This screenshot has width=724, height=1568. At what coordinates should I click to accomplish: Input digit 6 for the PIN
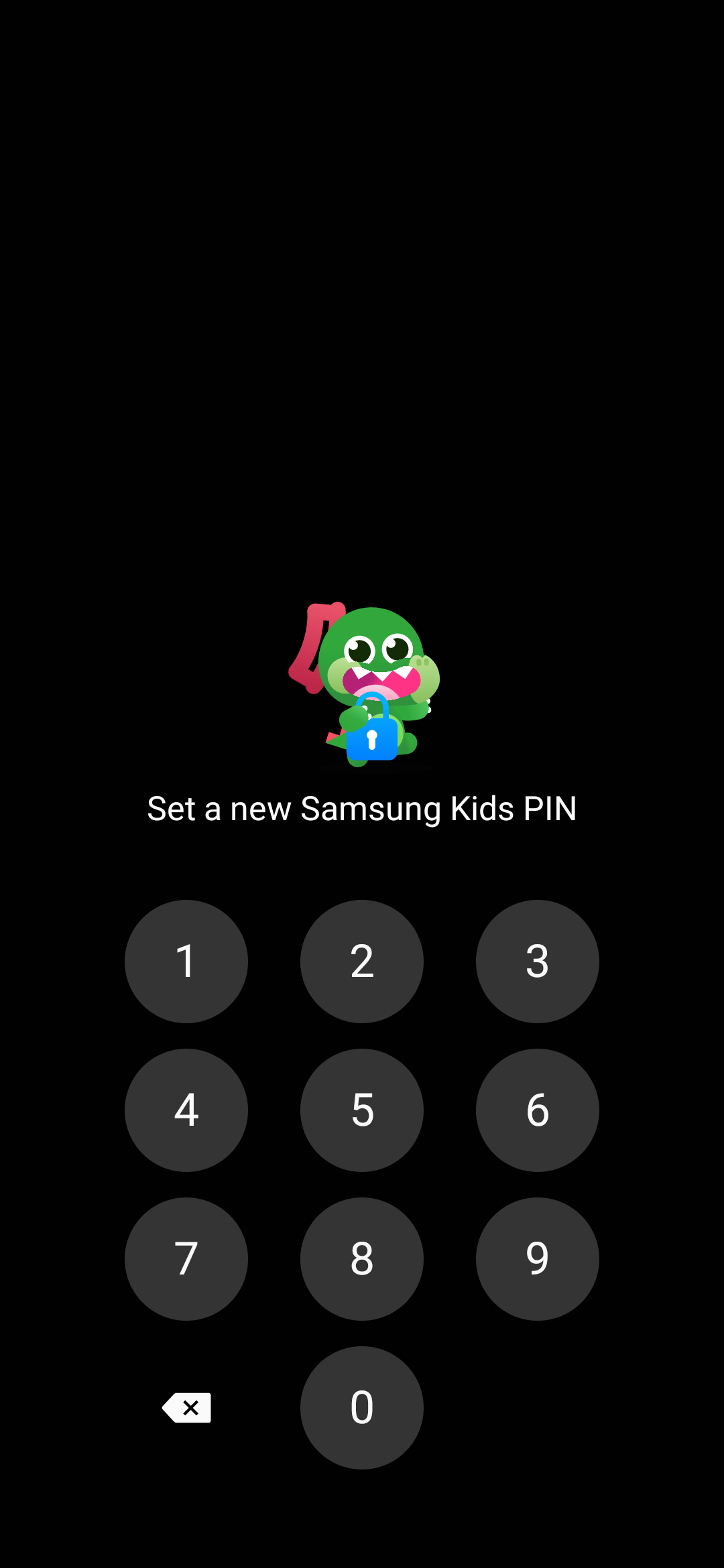pos(538,1110)
